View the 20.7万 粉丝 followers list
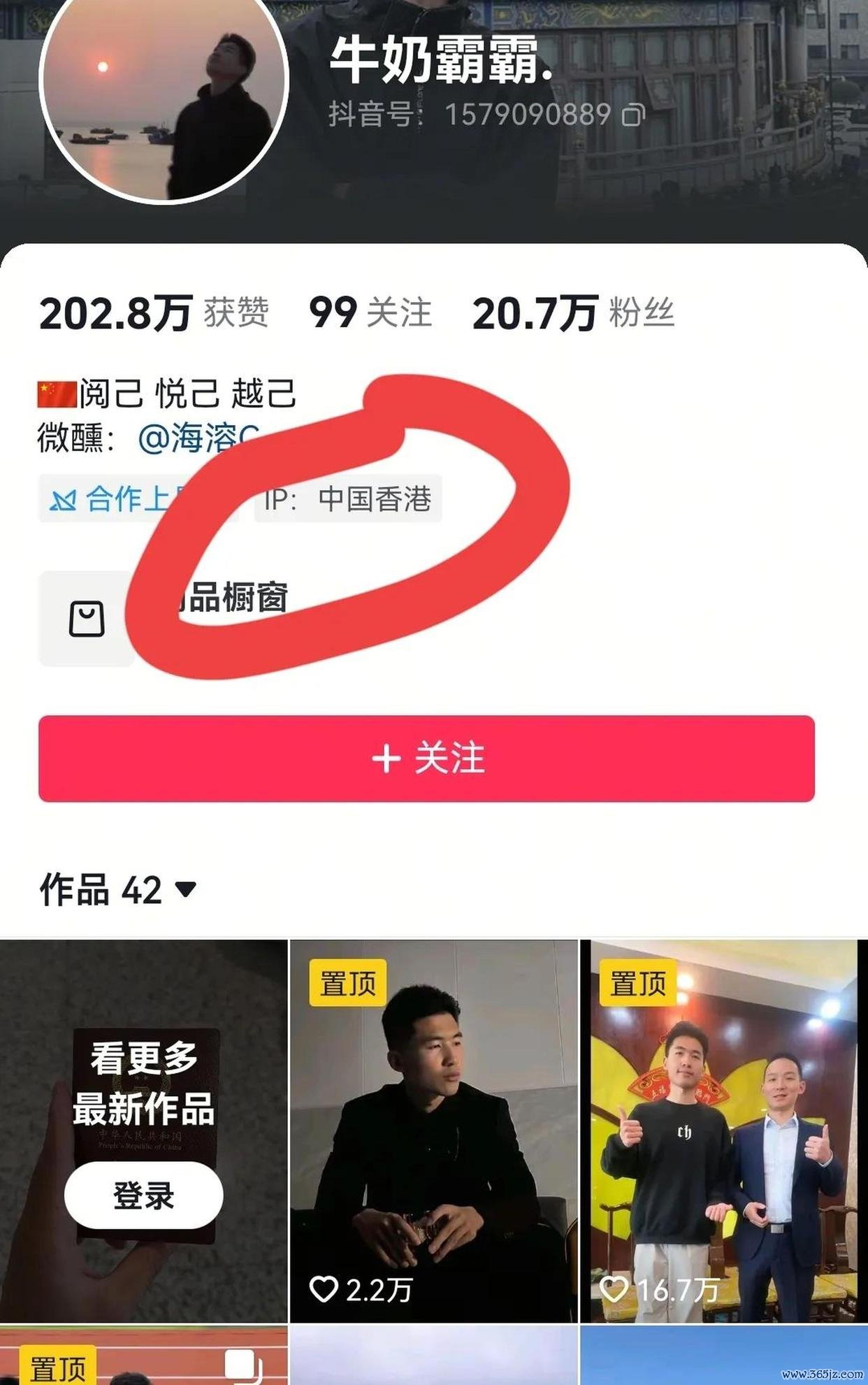 (x=573, y=312)
